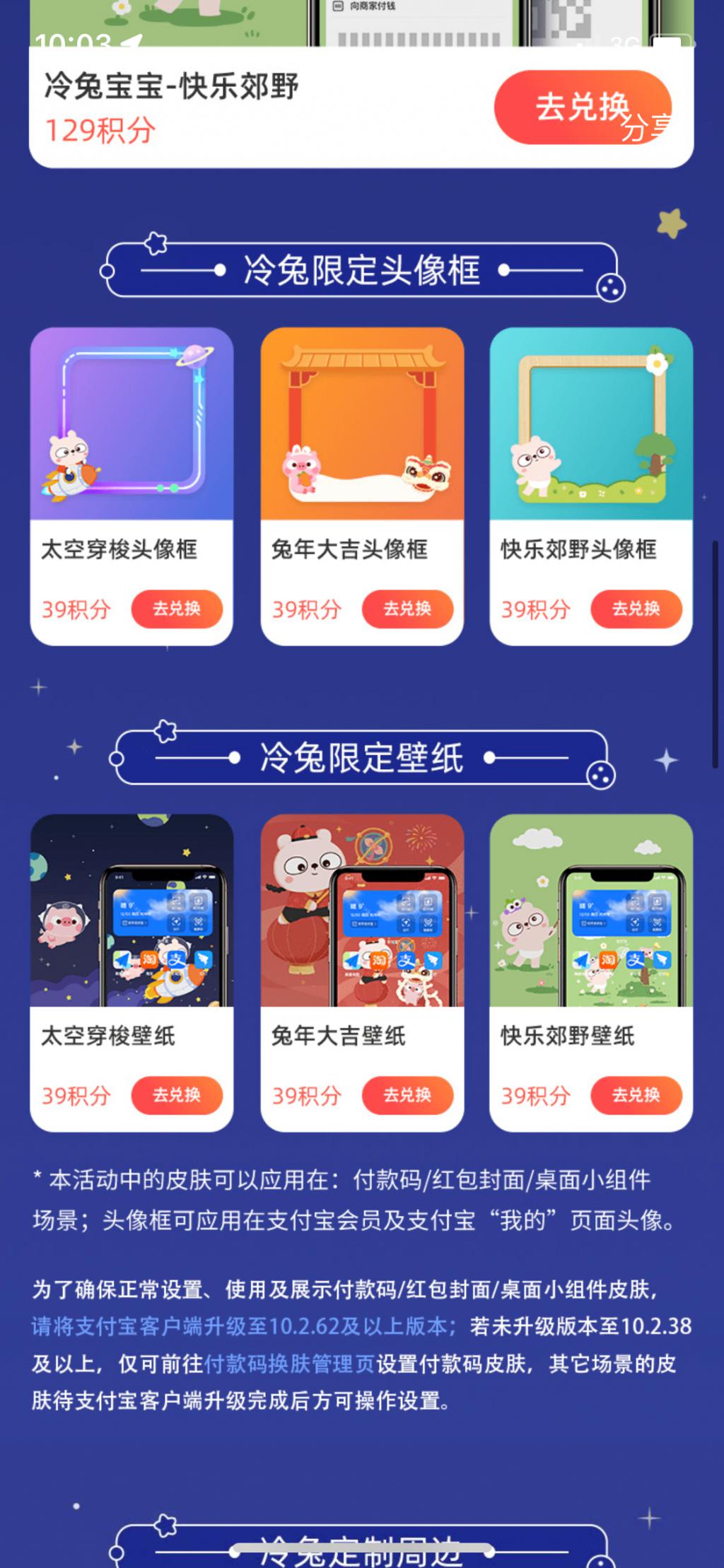Tap 去兑换 under 兔年大吉壁纸
The height and width of the screenshot is (1568, 724).
coord(407,1095)
